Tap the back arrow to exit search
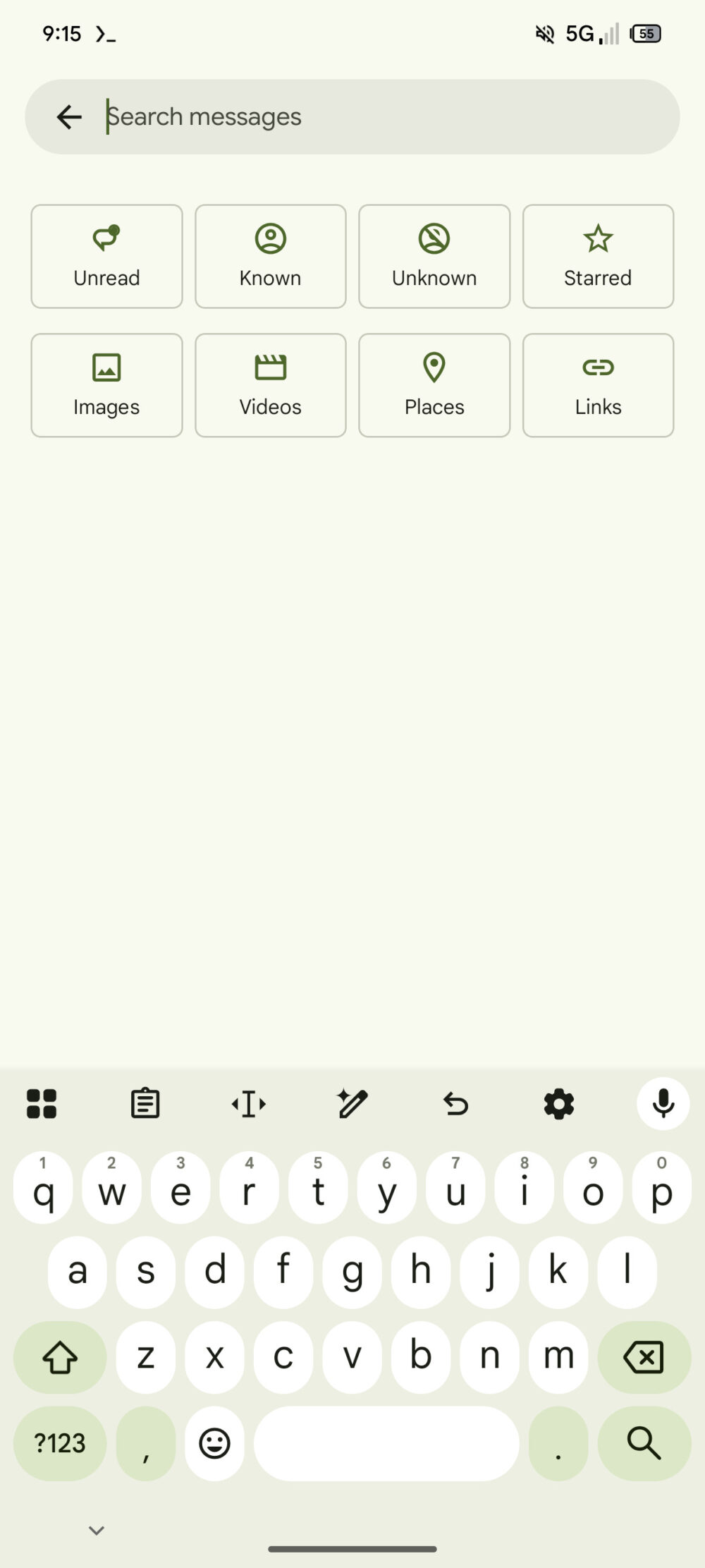This screenshot has height=1568, width=705. coord(68,116)
